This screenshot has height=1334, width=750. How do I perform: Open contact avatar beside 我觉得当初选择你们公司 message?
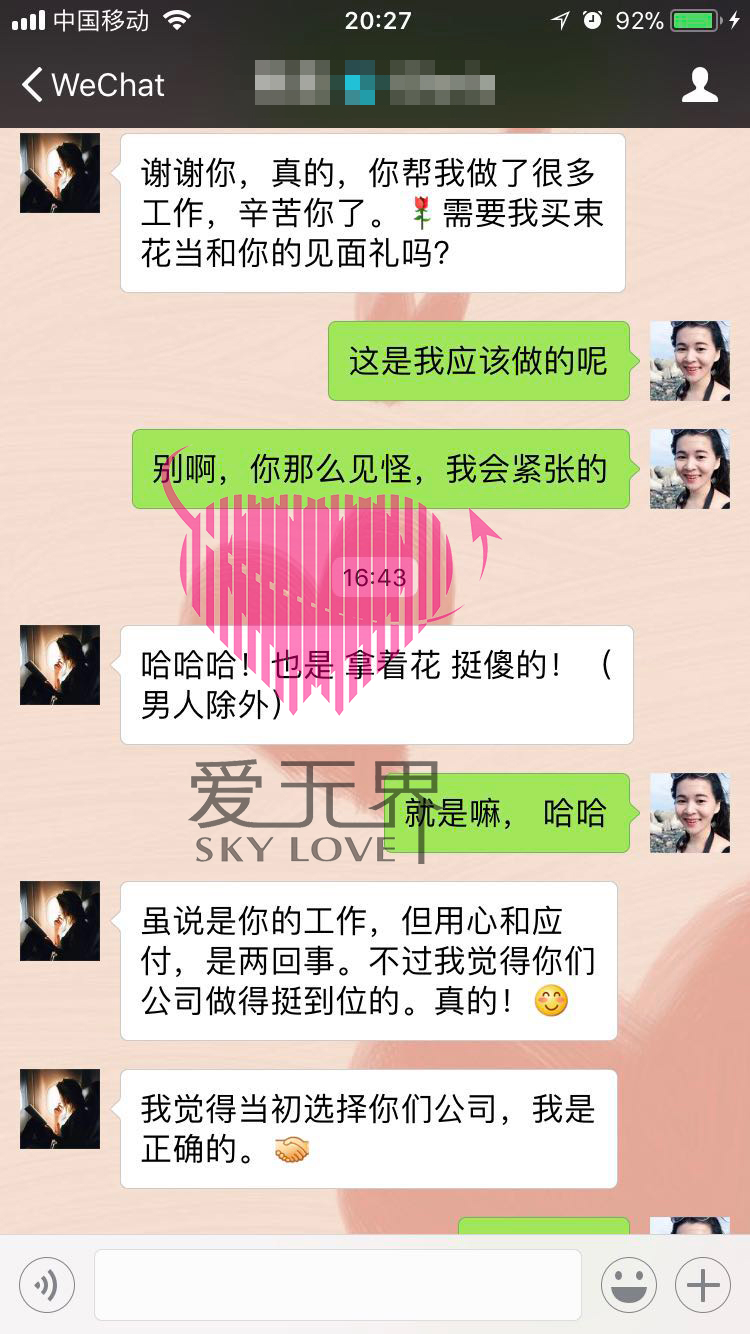pyautogui.click(x=60, y=1109)
